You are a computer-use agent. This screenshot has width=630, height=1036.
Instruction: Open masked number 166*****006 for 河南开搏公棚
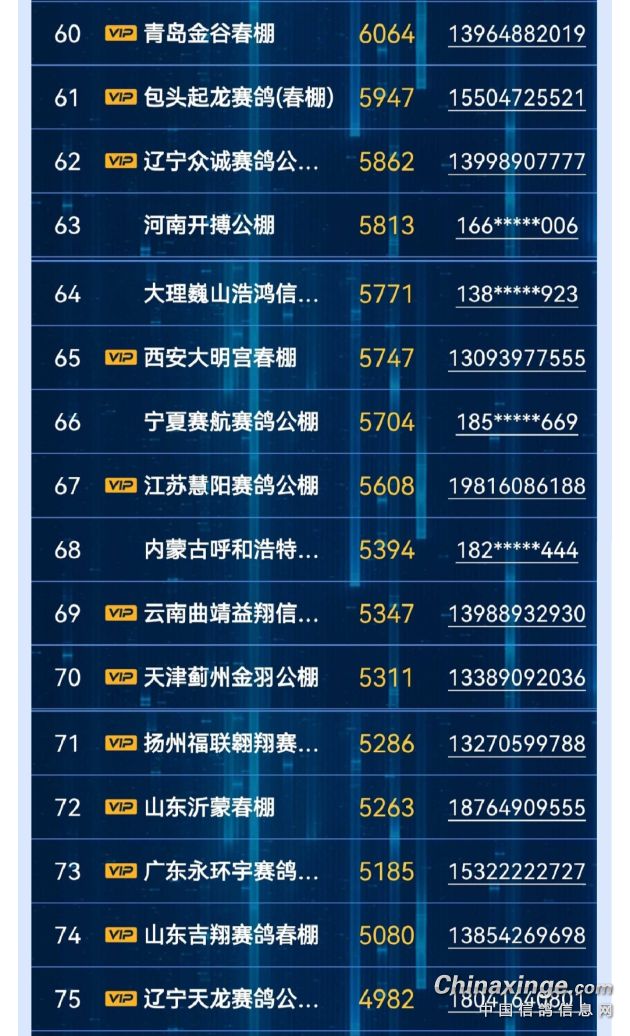(517, 225)
